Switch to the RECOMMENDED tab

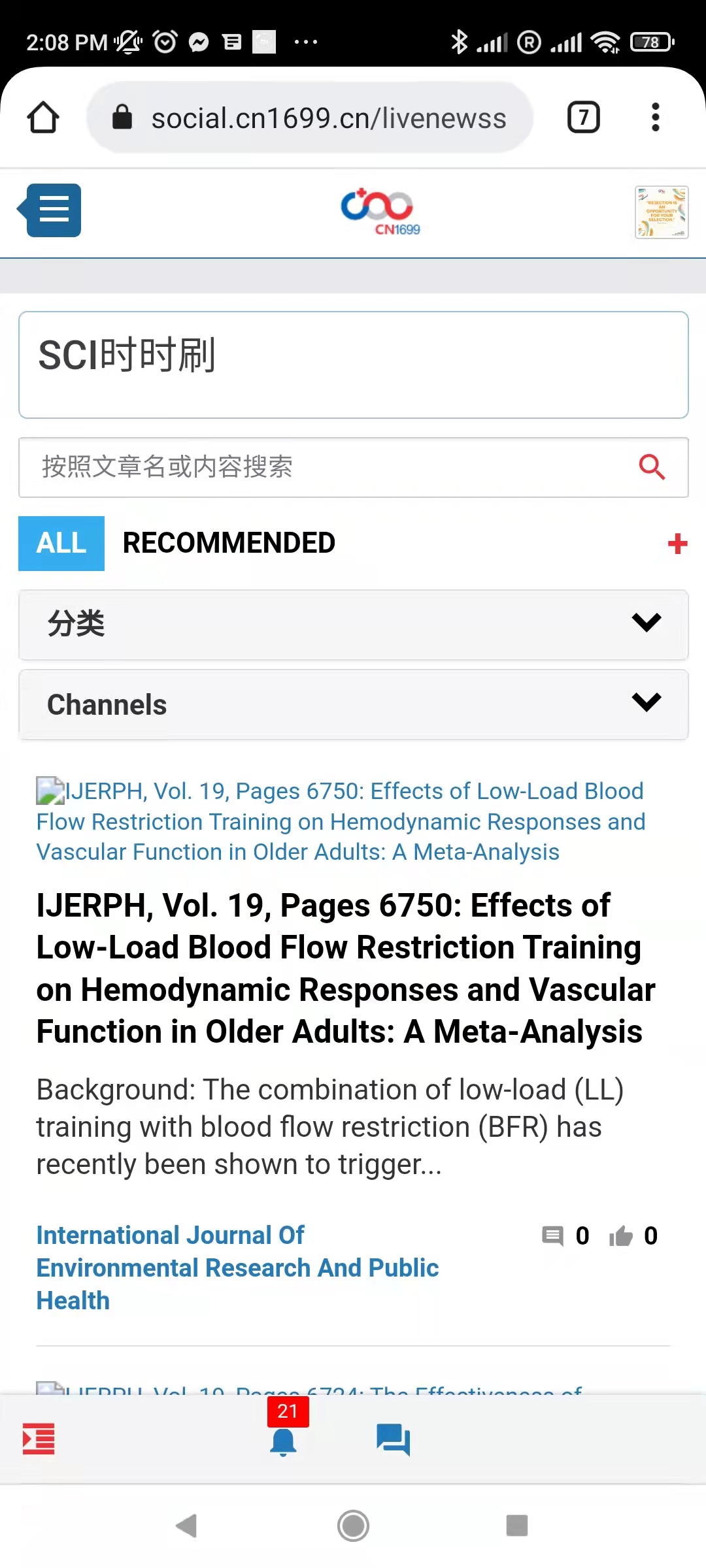229,544
